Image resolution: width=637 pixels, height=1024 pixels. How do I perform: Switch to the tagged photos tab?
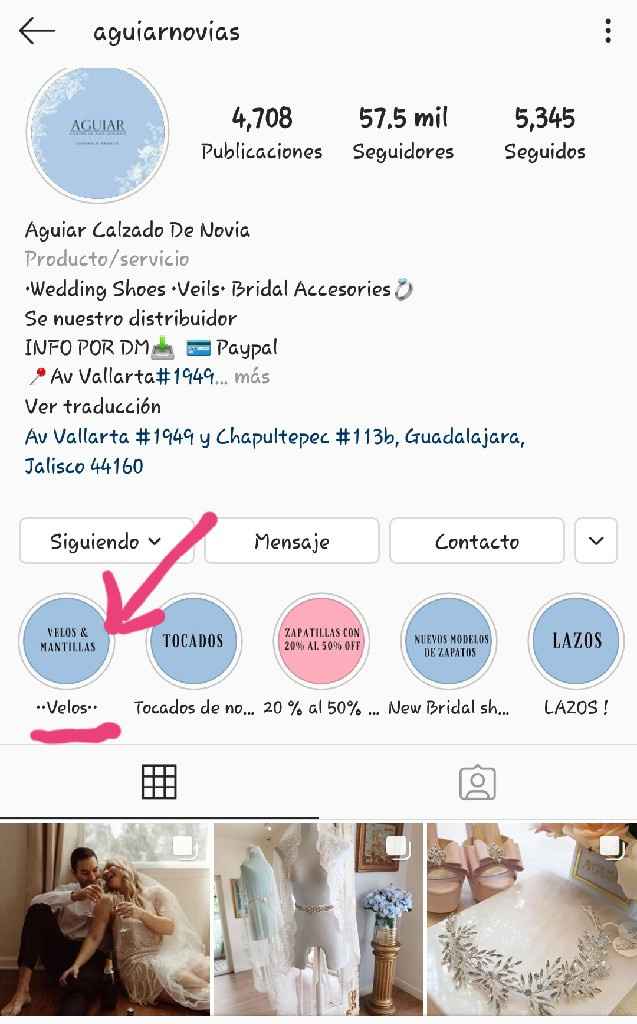[x=477, y=782]
